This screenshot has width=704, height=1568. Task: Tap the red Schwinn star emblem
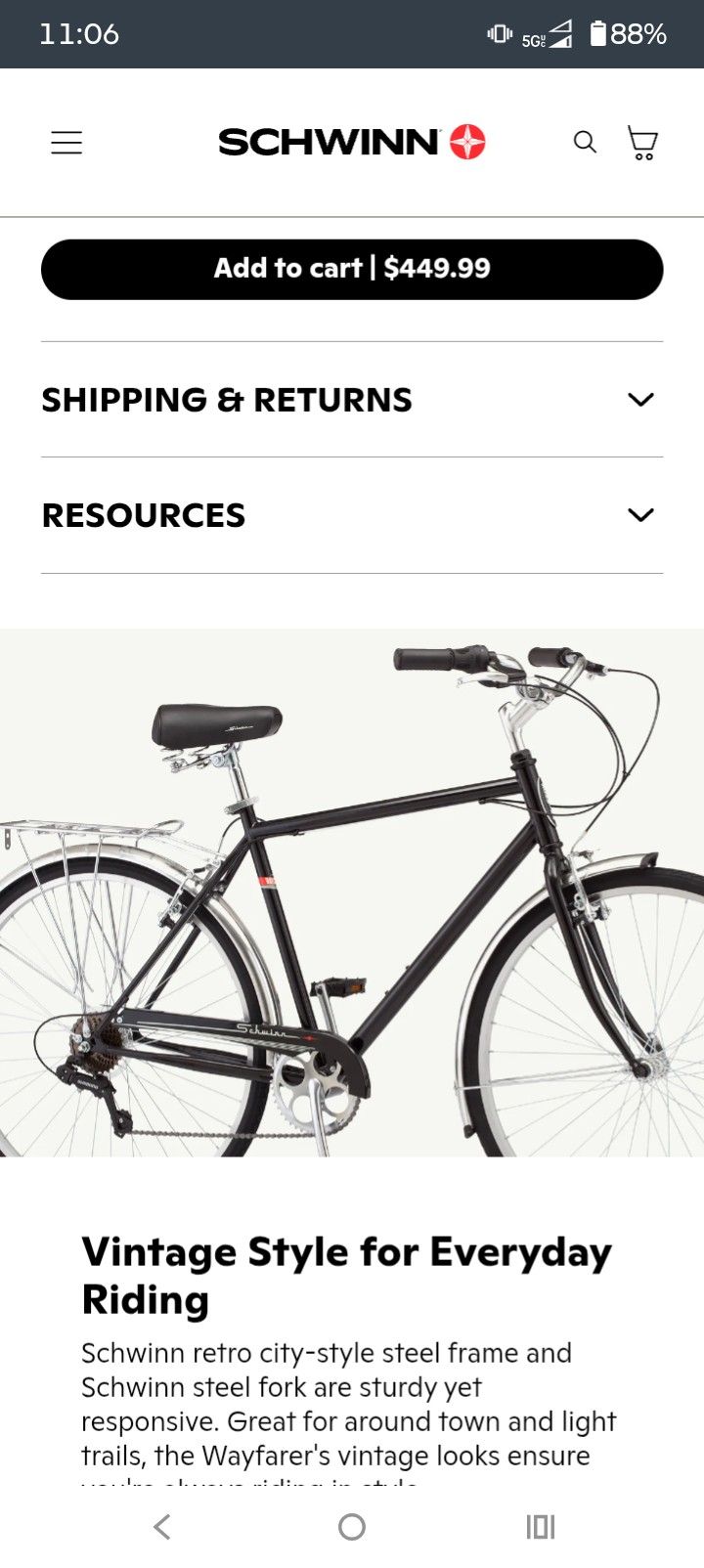click(x=466, y=141)
